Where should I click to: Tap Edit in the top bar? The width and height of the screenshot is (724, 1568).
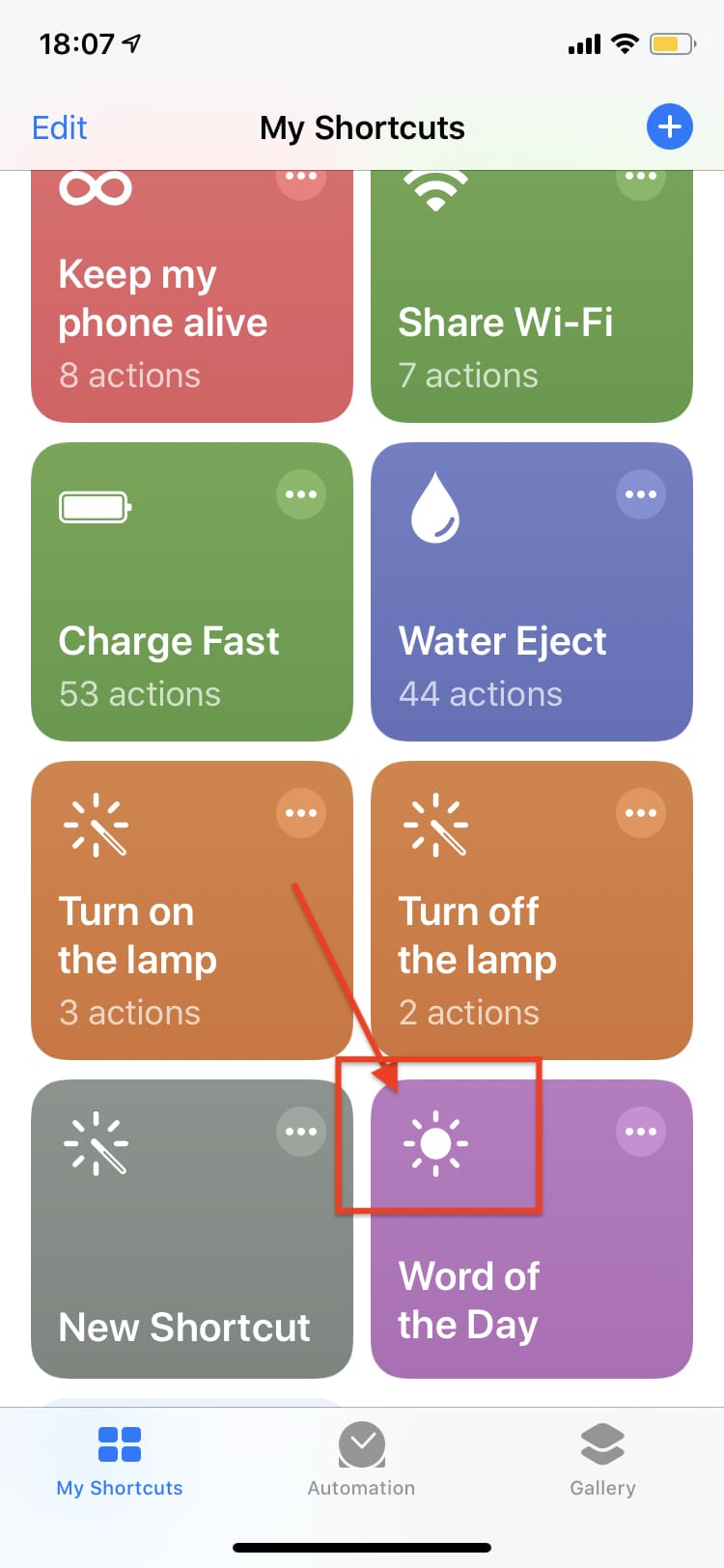pos(60,127)
